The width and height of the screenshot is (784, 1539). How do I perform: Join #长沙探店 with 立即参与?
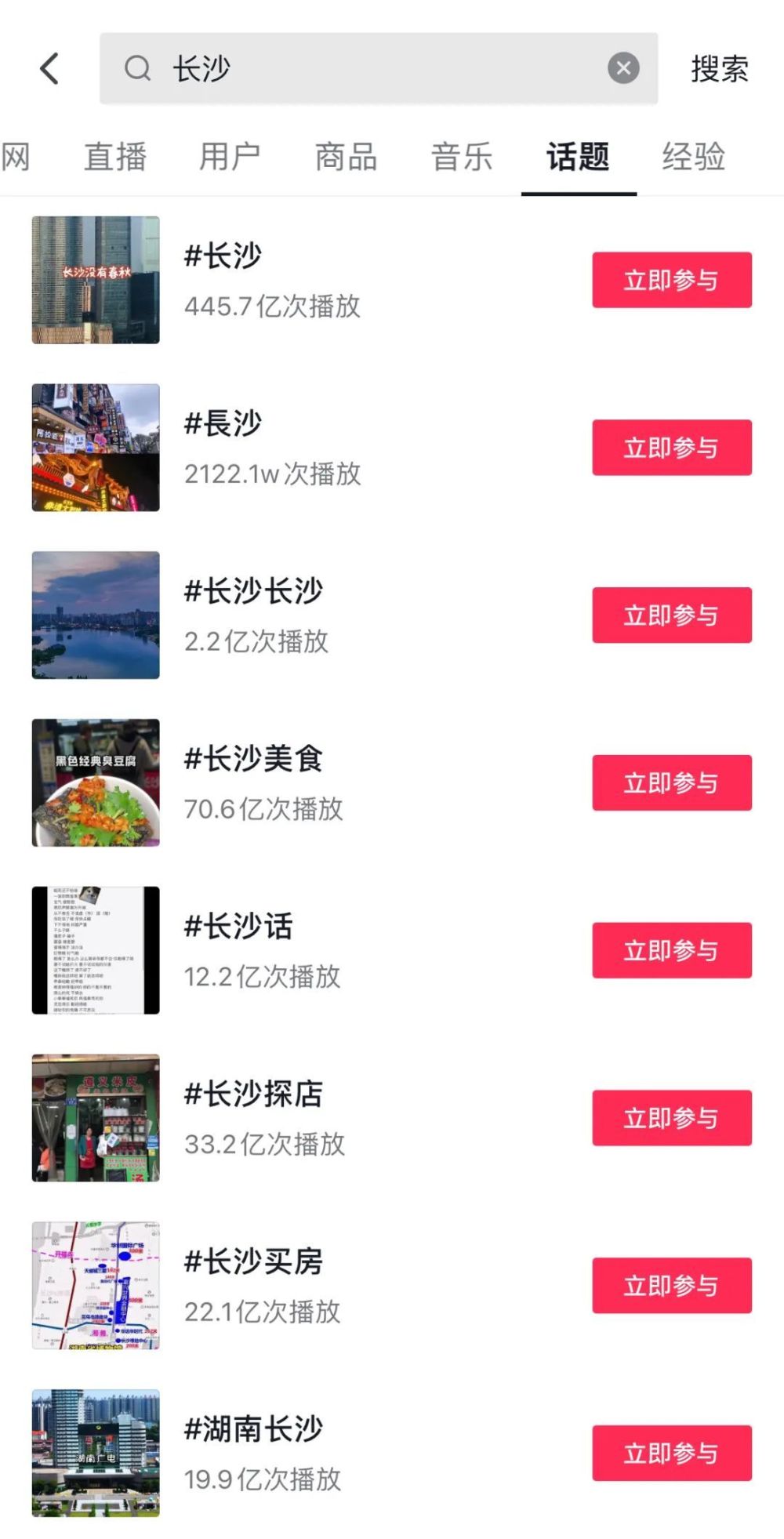[x=671, y=1118]
